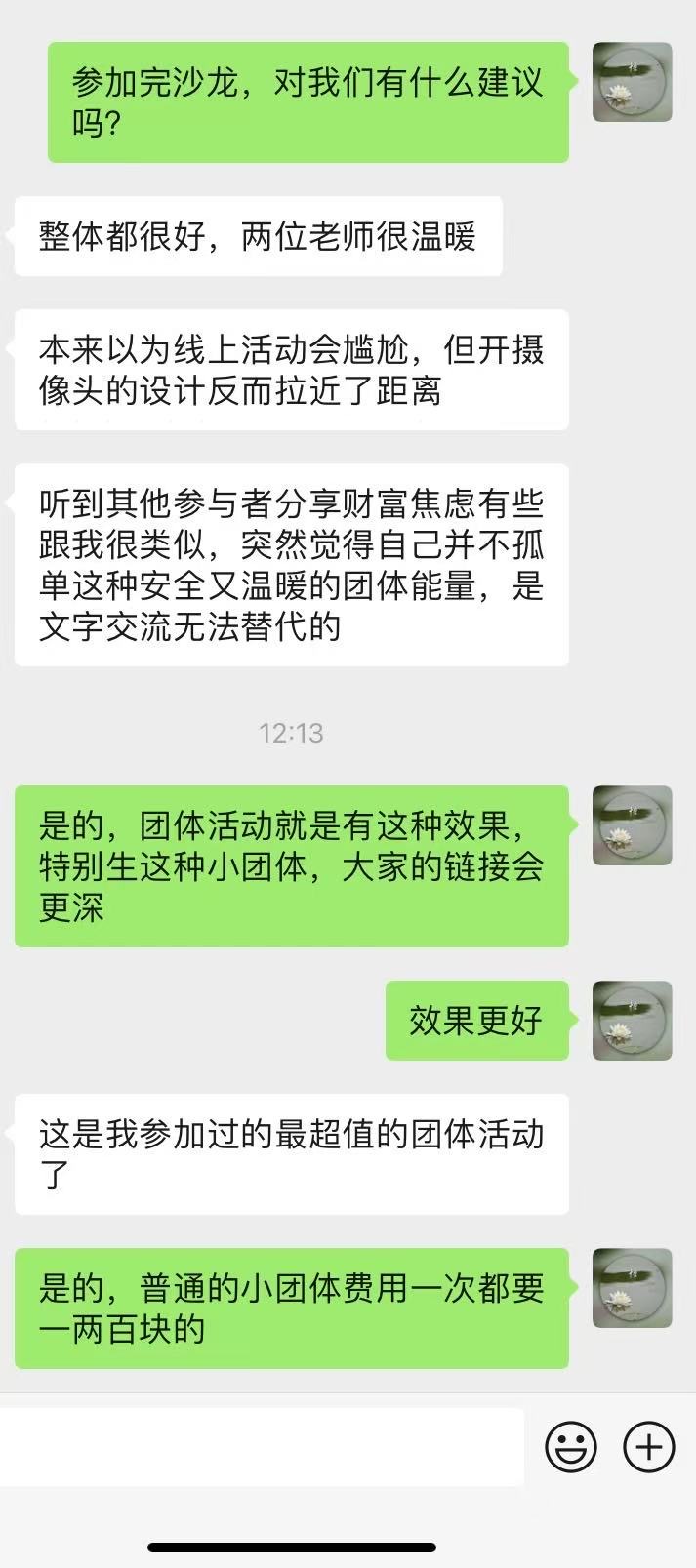Viewport: 696px width, 1568px height.
Task: Open the emoji picker
Action: (571, 1447)
